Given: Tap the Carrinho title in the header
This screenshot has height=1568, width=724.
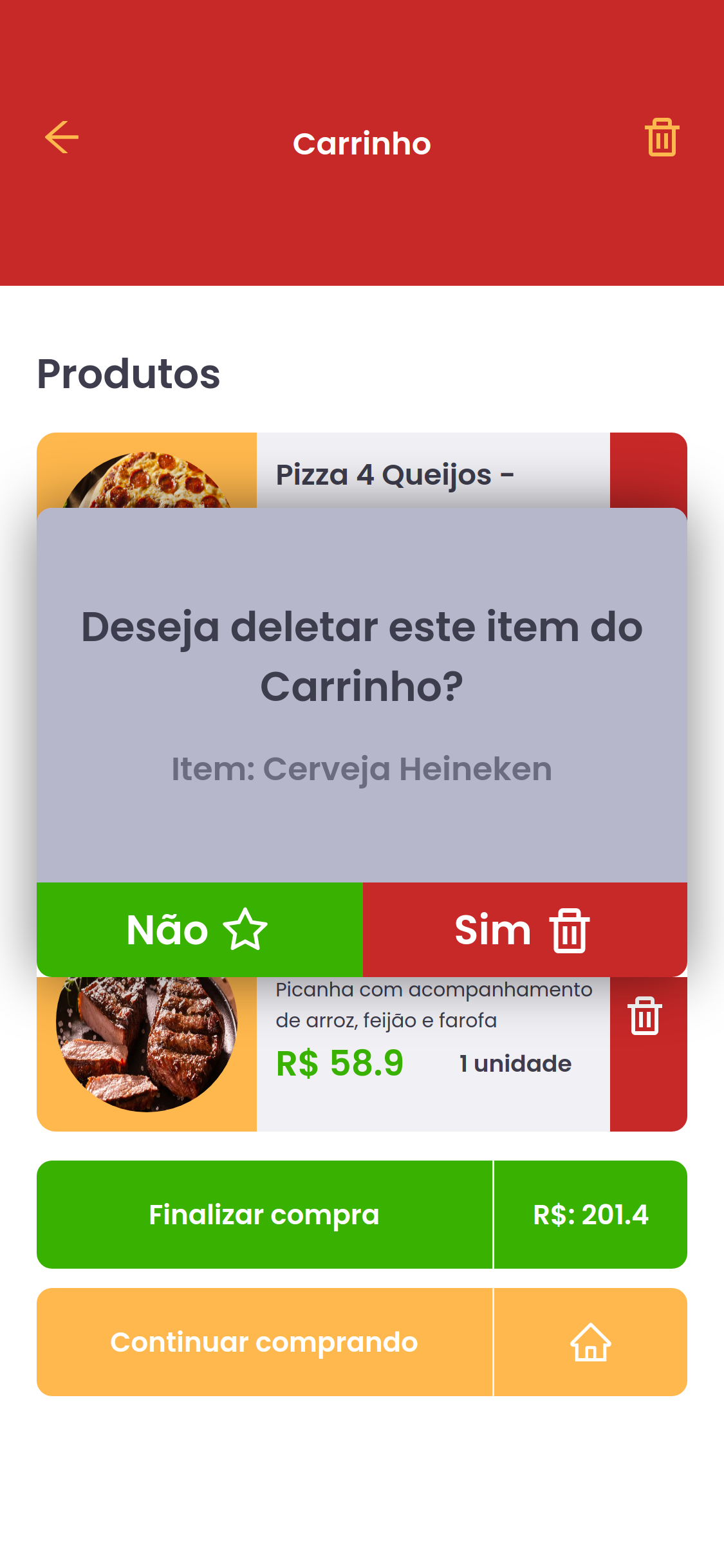Looking at the screenshot, I should point(362,143).
